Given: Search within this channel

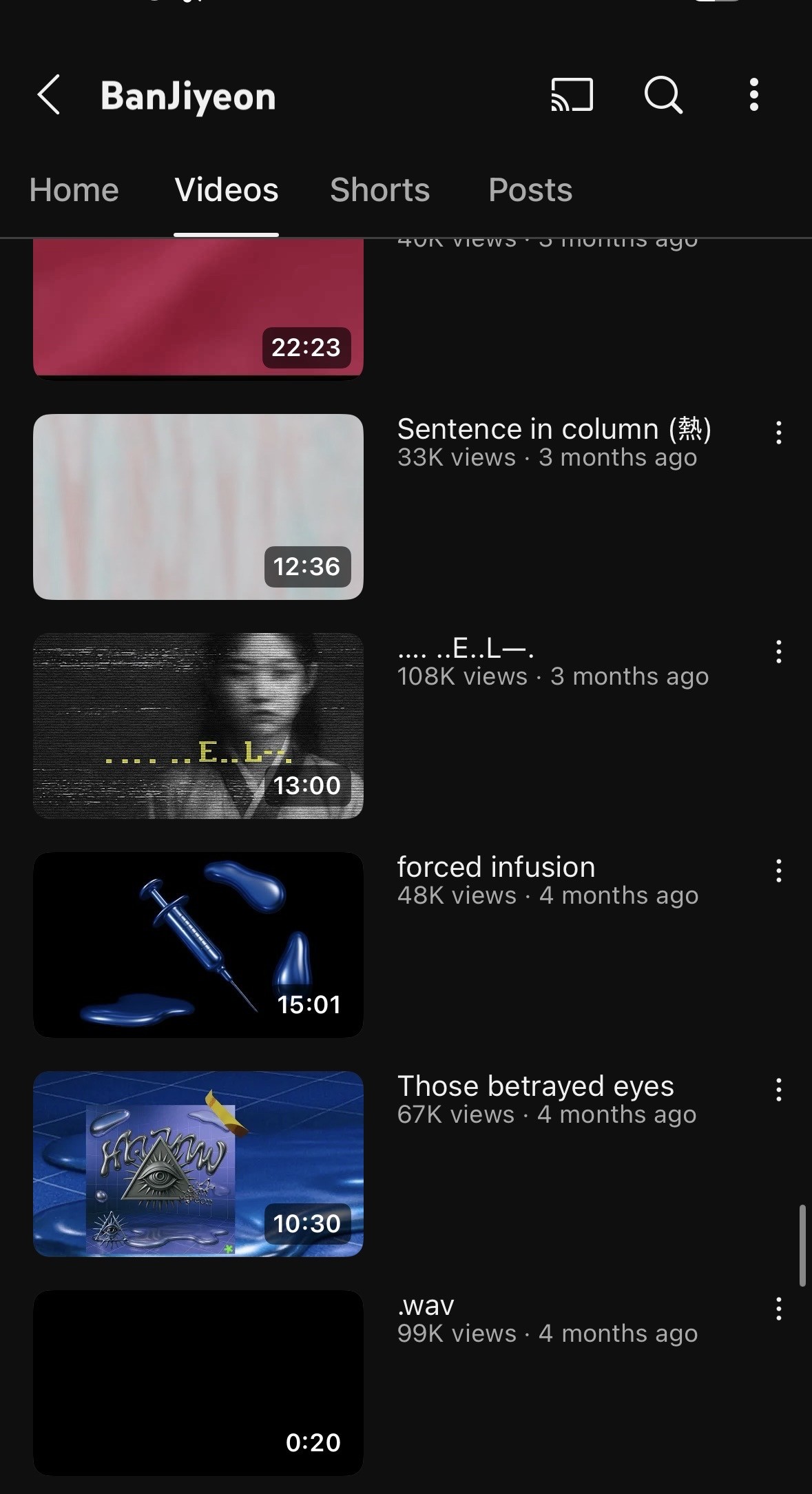Looking at the screenshot, I should 663,95.
